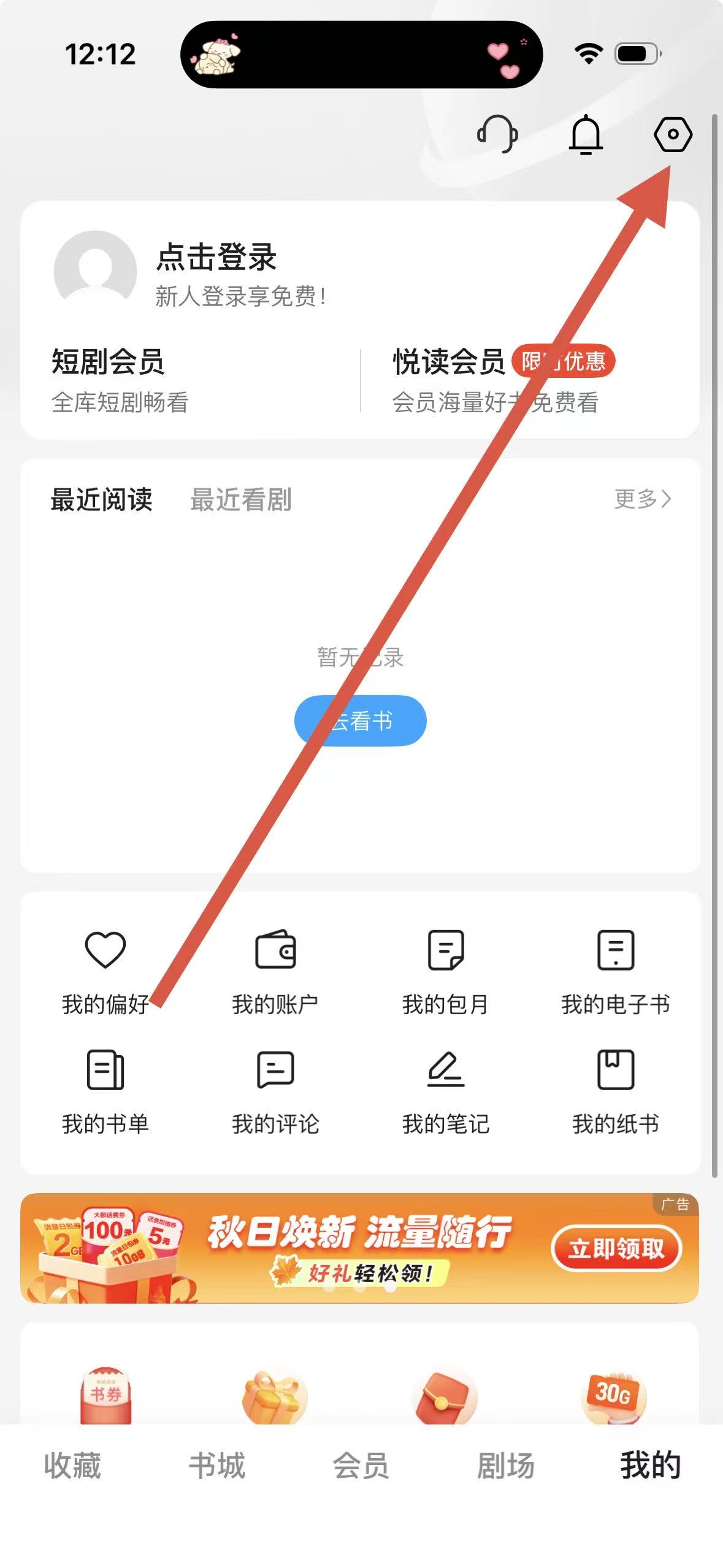View 更多 recent reading history
This screenshot has height=1568, width=723.
tap(642, 499)
